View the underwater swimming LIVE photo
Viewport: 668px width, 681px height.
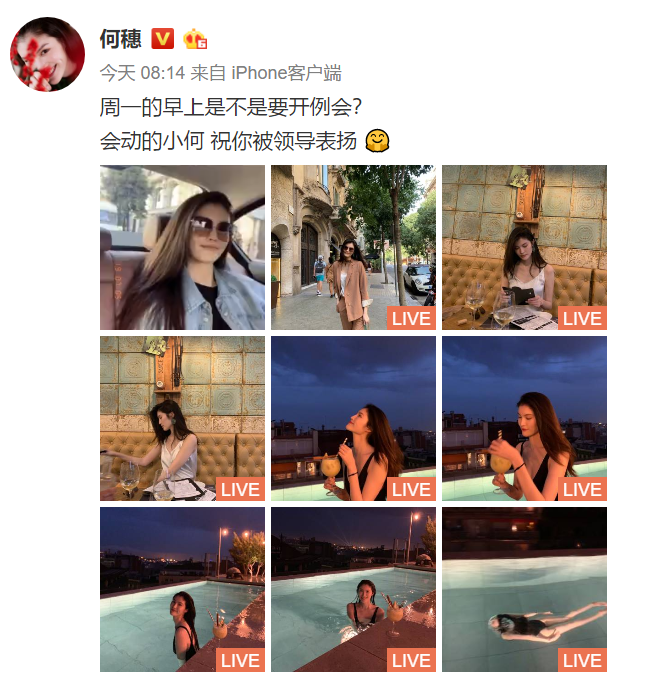pos(524,589)
